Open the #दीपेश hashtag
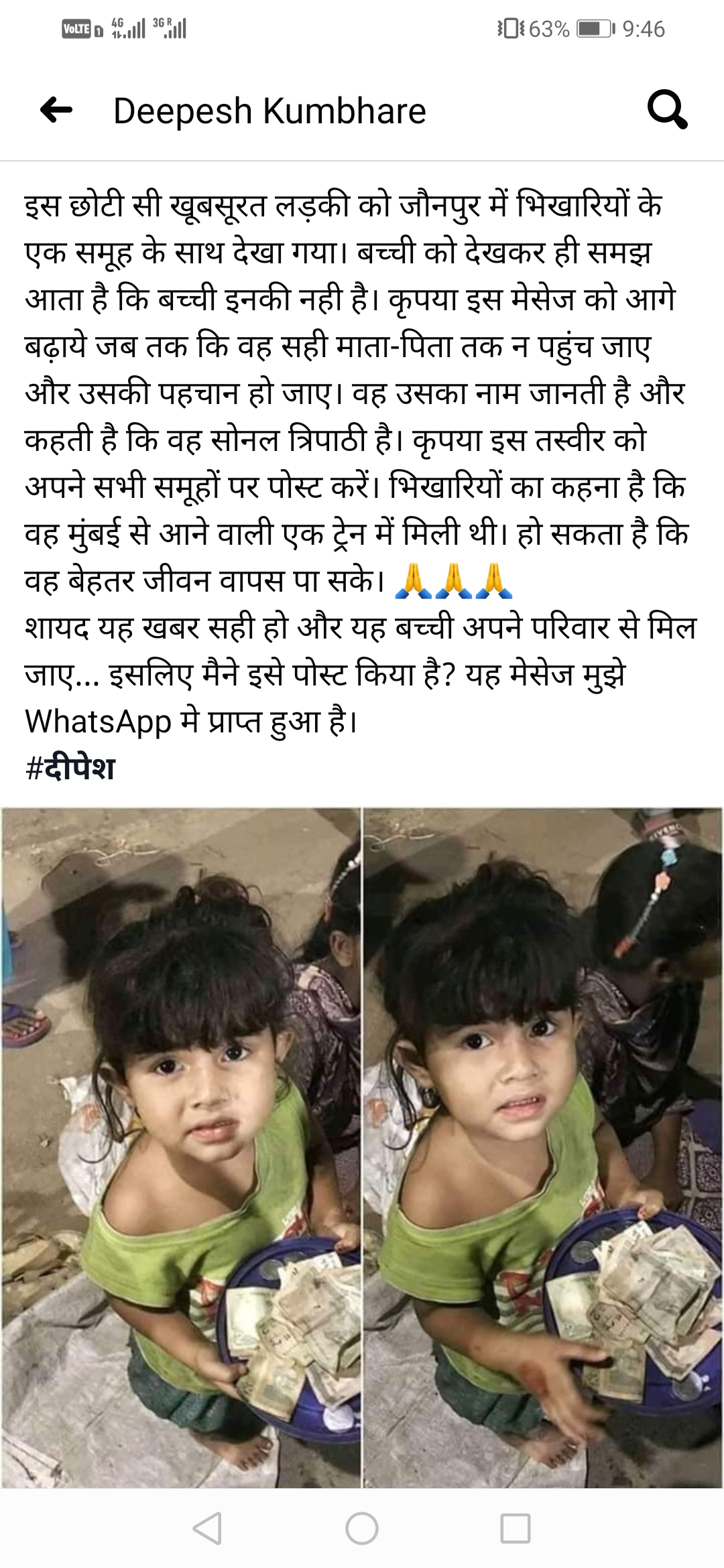The width and height of the screenshot is (724, 1568). coord(70,768)
